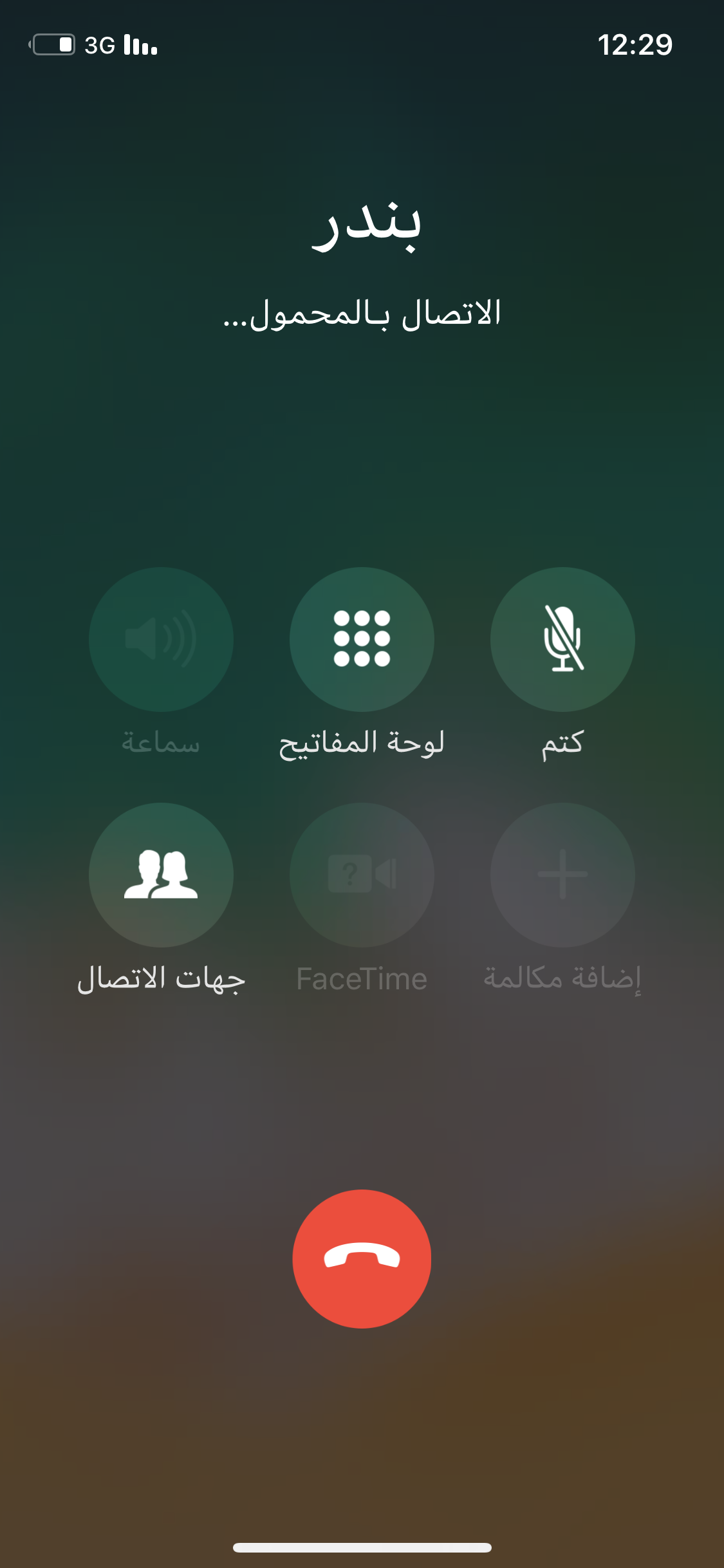Mute the microphone (كتم)
724x1568 pixels.
pyautogui.click(x=562, y=639)
